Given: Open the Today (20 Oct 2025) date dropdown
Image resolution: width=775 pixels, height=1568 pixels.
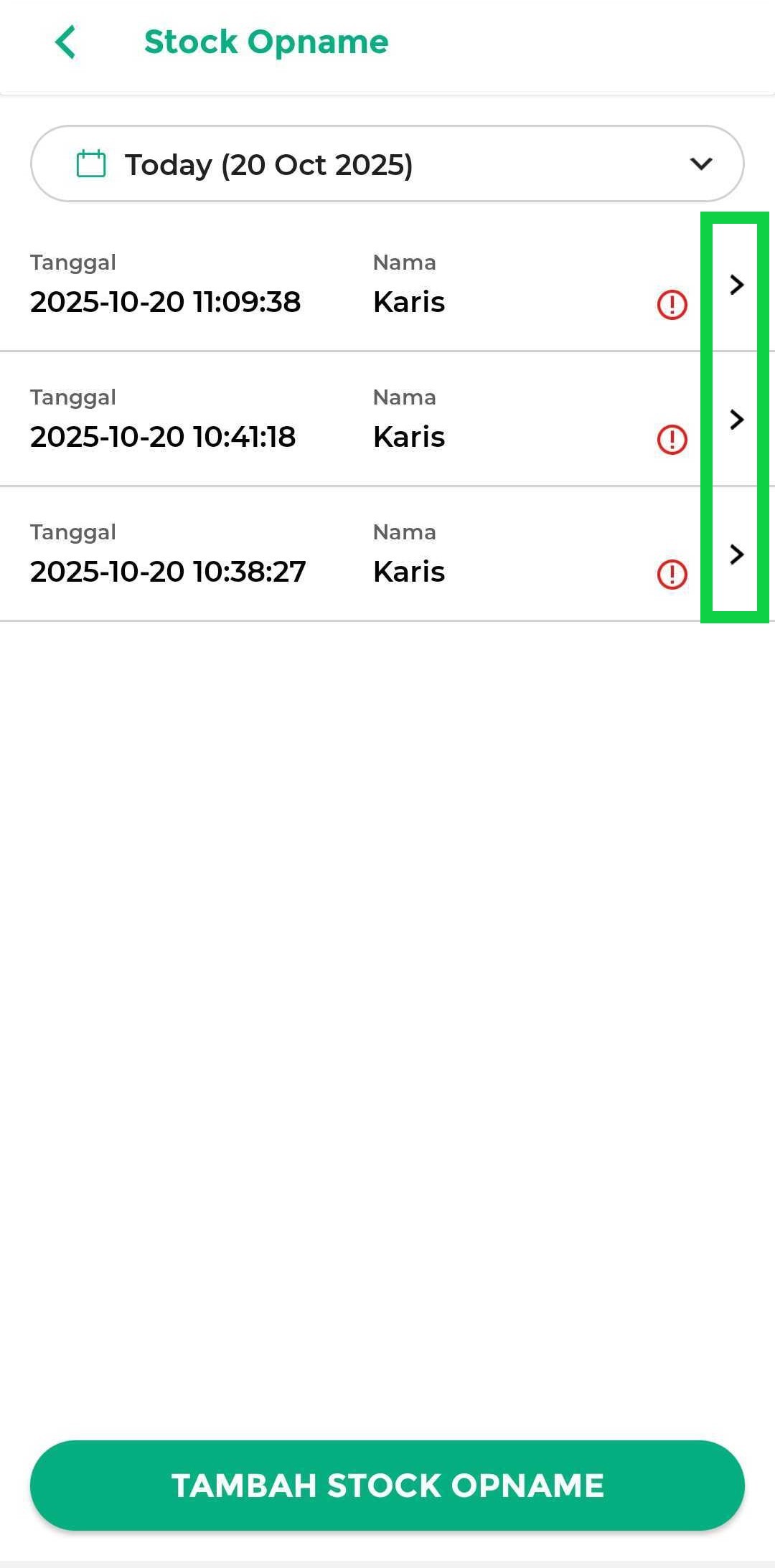Looking at the screenshot, I should click(387, 164).
